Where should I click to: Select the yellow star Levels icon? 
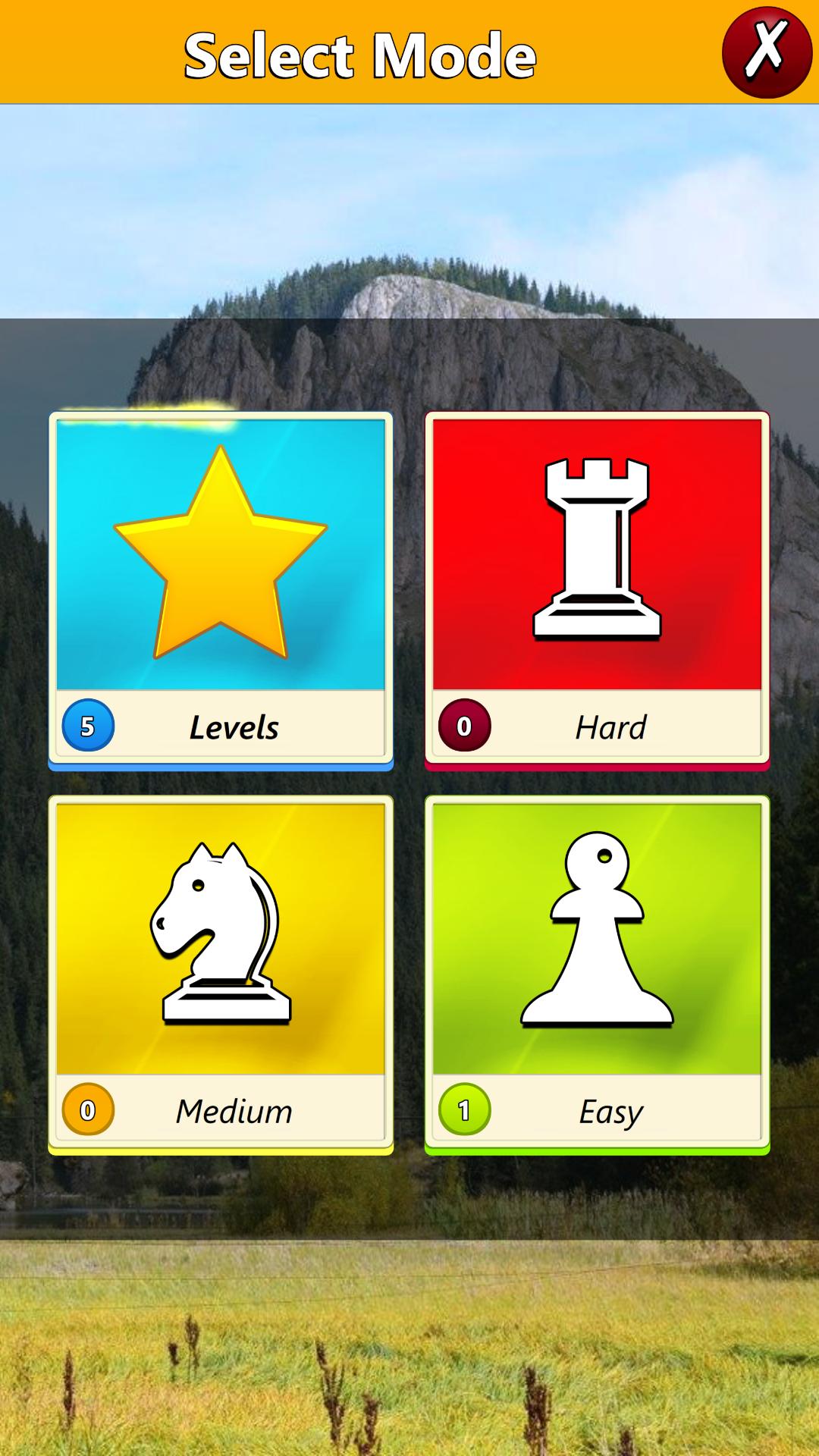coord(220,554)
